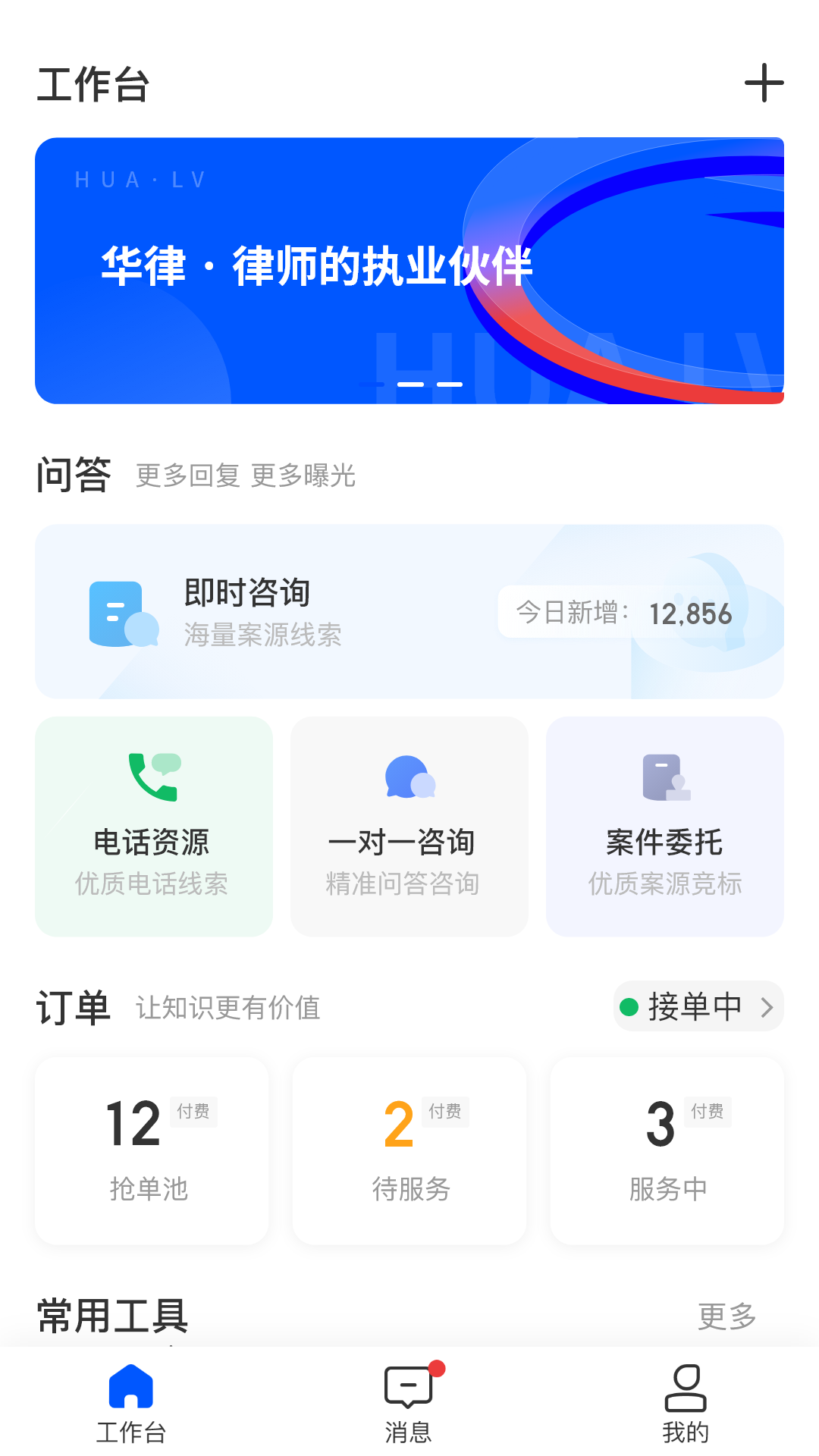The height and width of the screenshot is (1456, 819).
Task: Tap the 接单中 status button
Action: click(698, 1006)
